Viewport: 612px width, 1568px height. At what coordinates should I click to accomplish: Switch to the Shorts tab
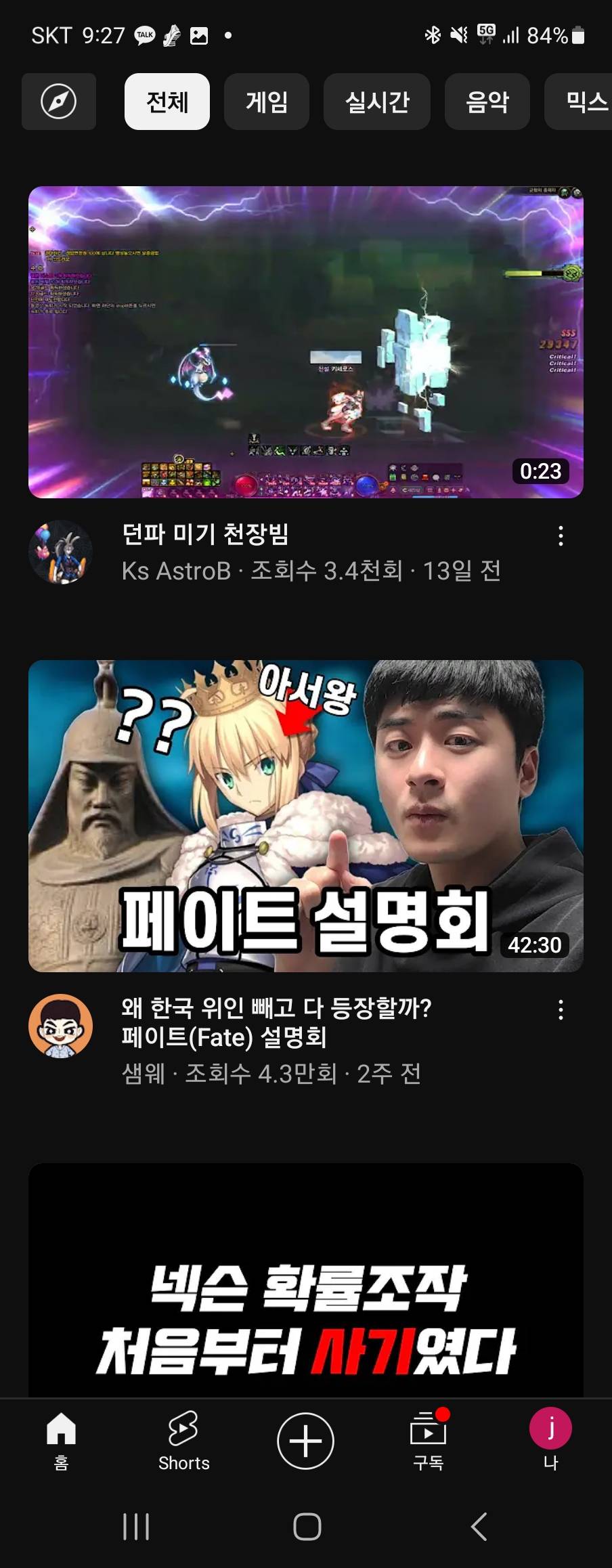point(183,1441)
